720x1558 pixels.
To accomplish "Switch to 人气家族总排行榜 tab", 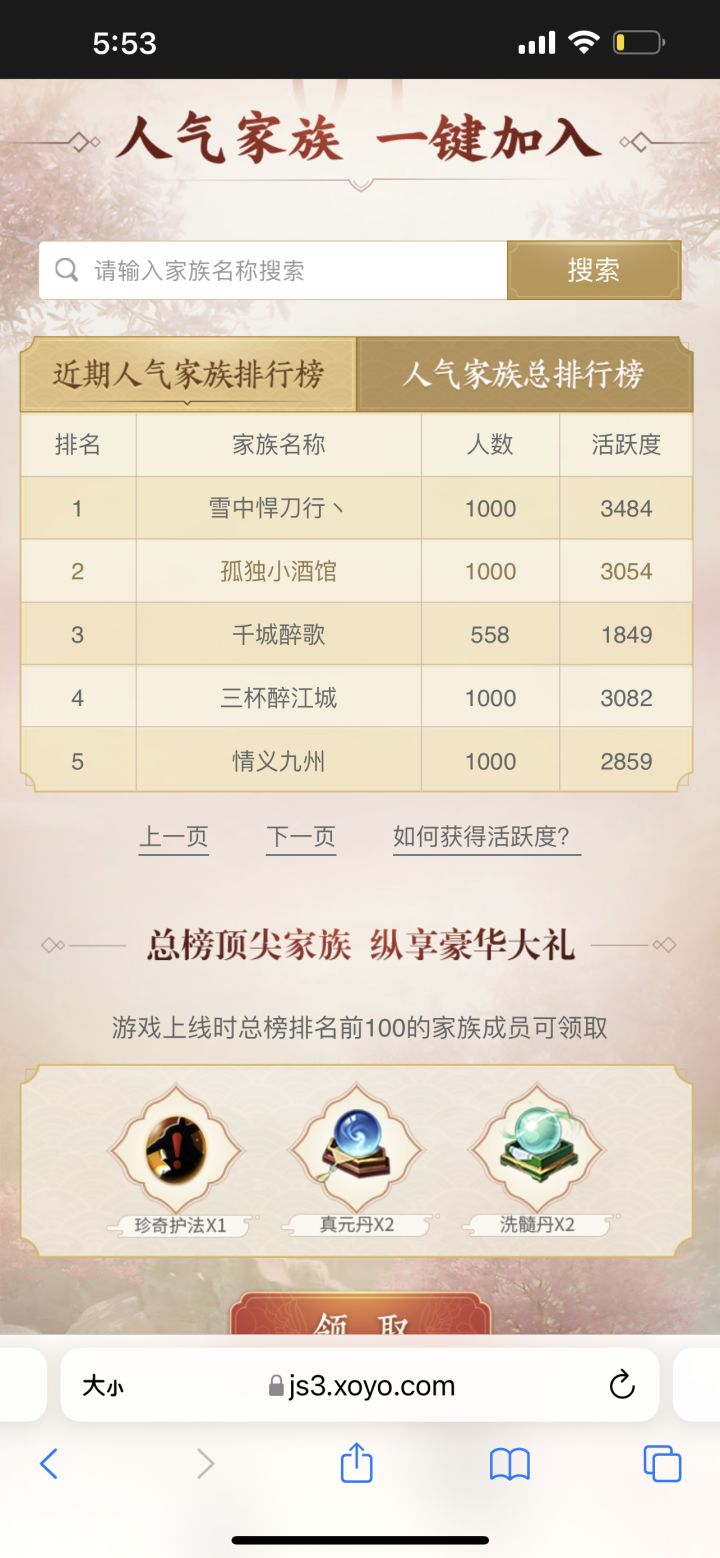I will coord(525,373).
